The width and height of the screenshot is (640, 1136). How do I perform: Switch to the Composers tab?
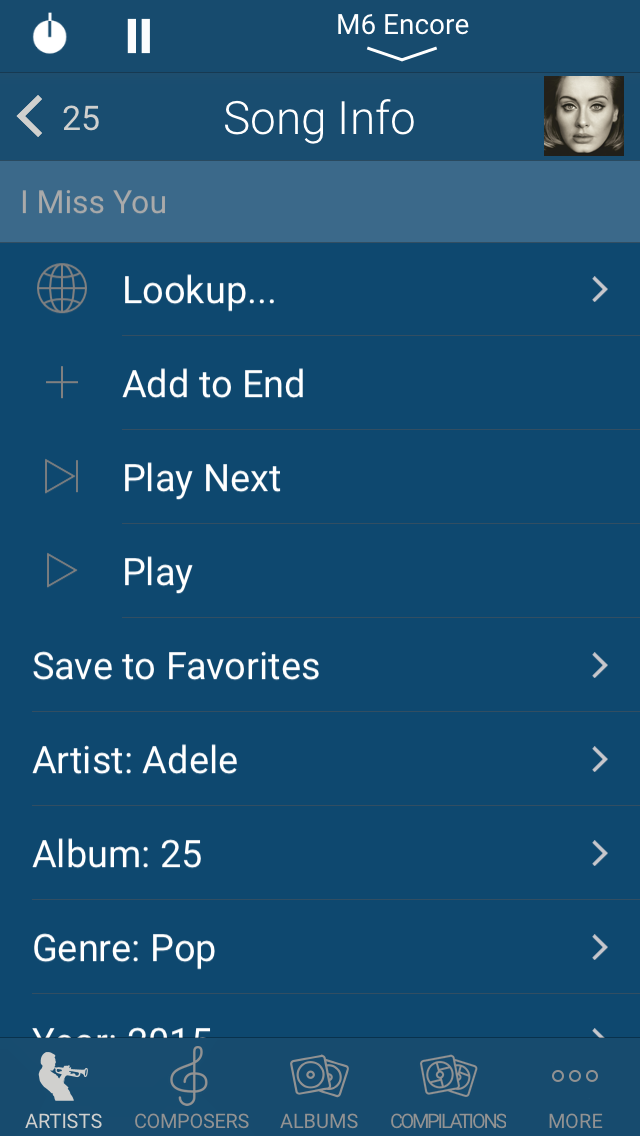pyautogui.click(x=191, y=1088)
